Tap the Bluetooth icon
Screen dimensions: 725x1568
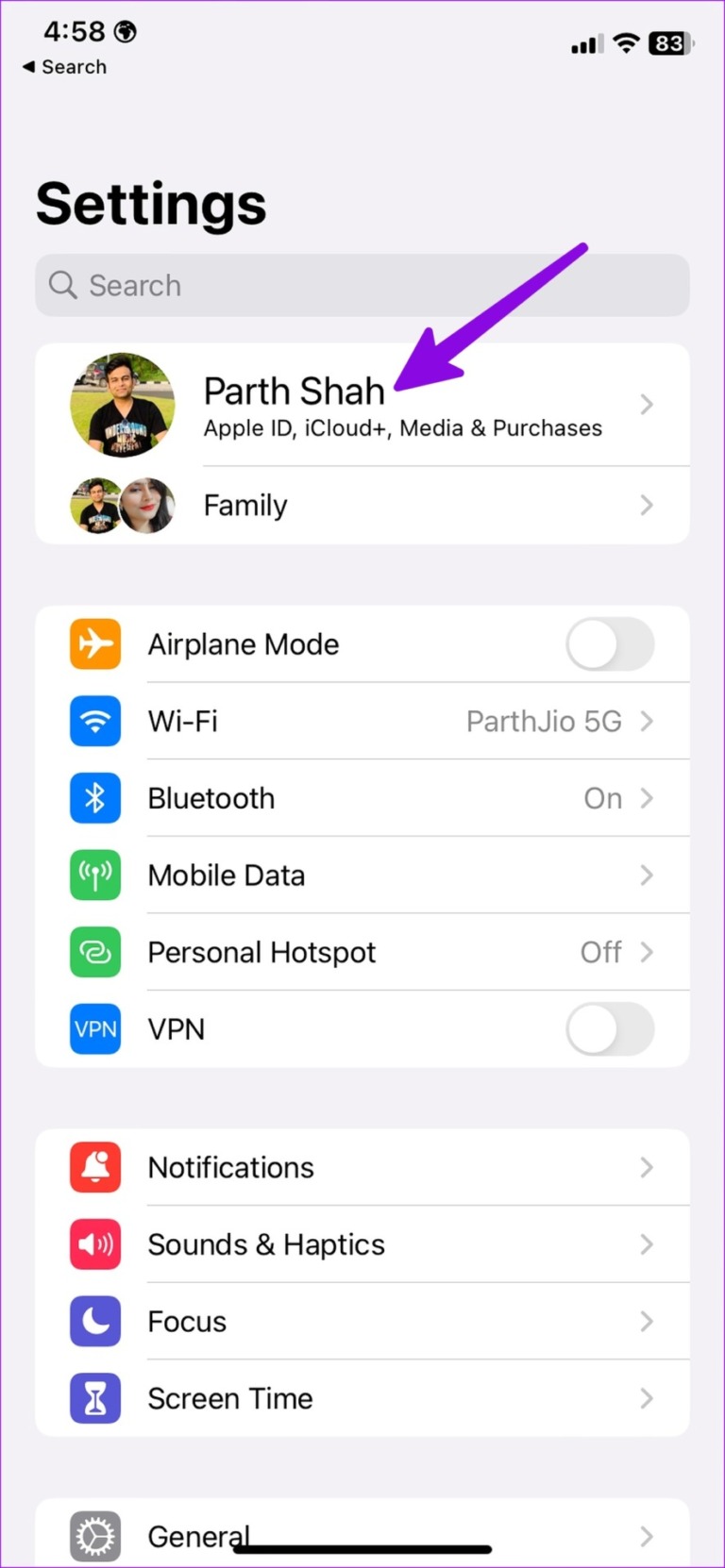[x=94, y=798]
